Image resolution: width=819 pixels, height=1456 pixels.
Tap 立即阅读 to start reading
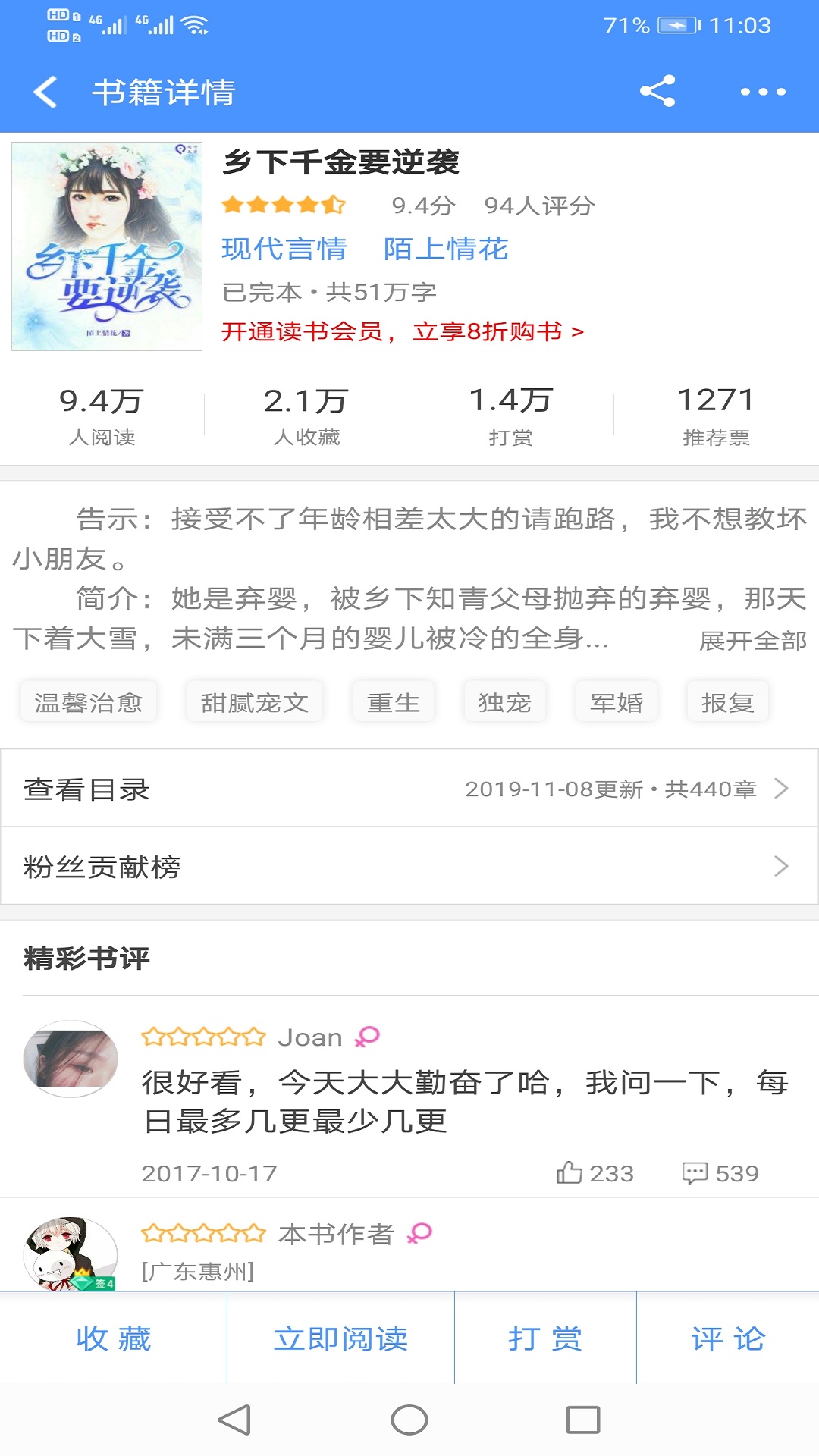click(340, 1338)
